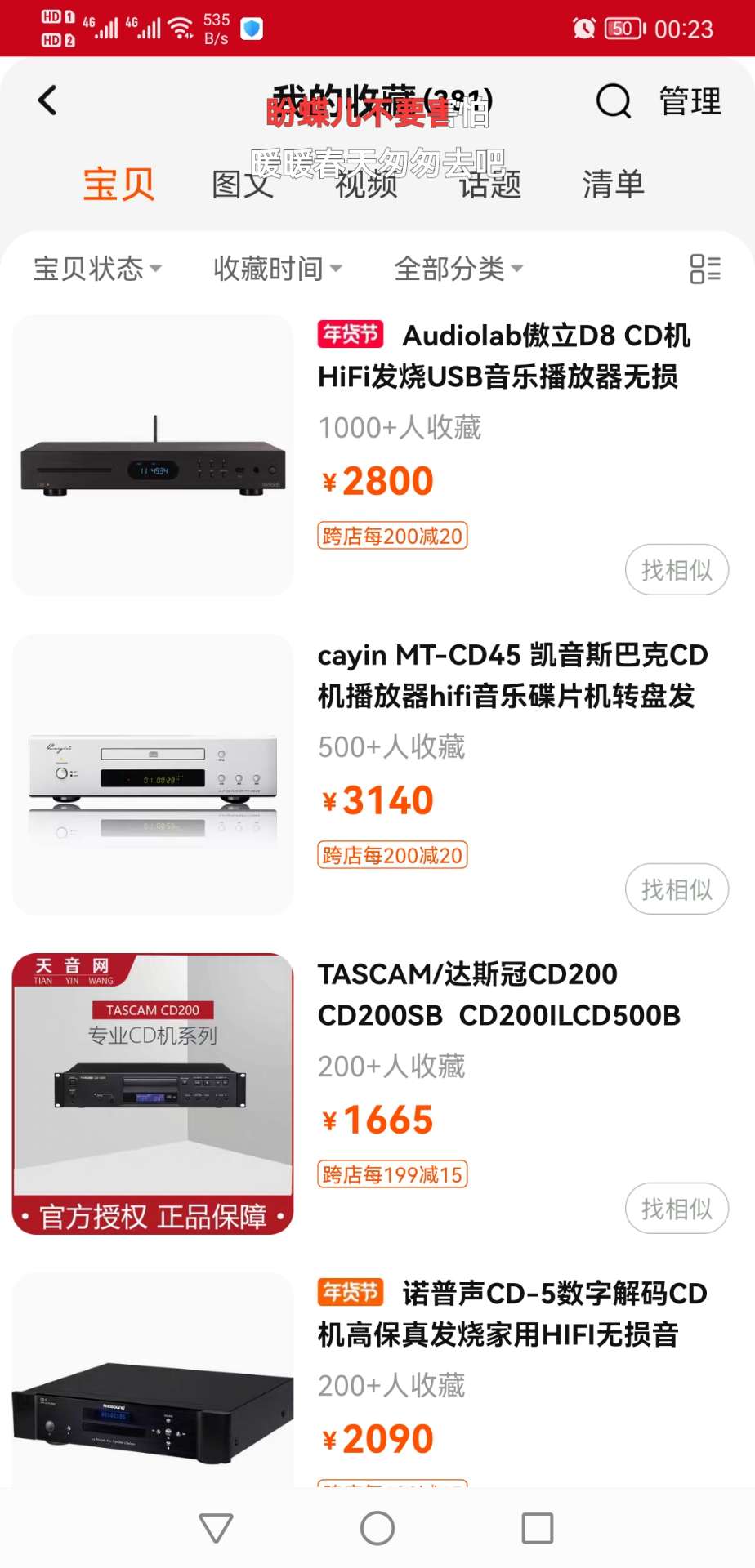Viewport: 755px width, 1568px height.
Task: Tap 找相似 for cayin MT-CD45
Action: click(x=677, y=889)
